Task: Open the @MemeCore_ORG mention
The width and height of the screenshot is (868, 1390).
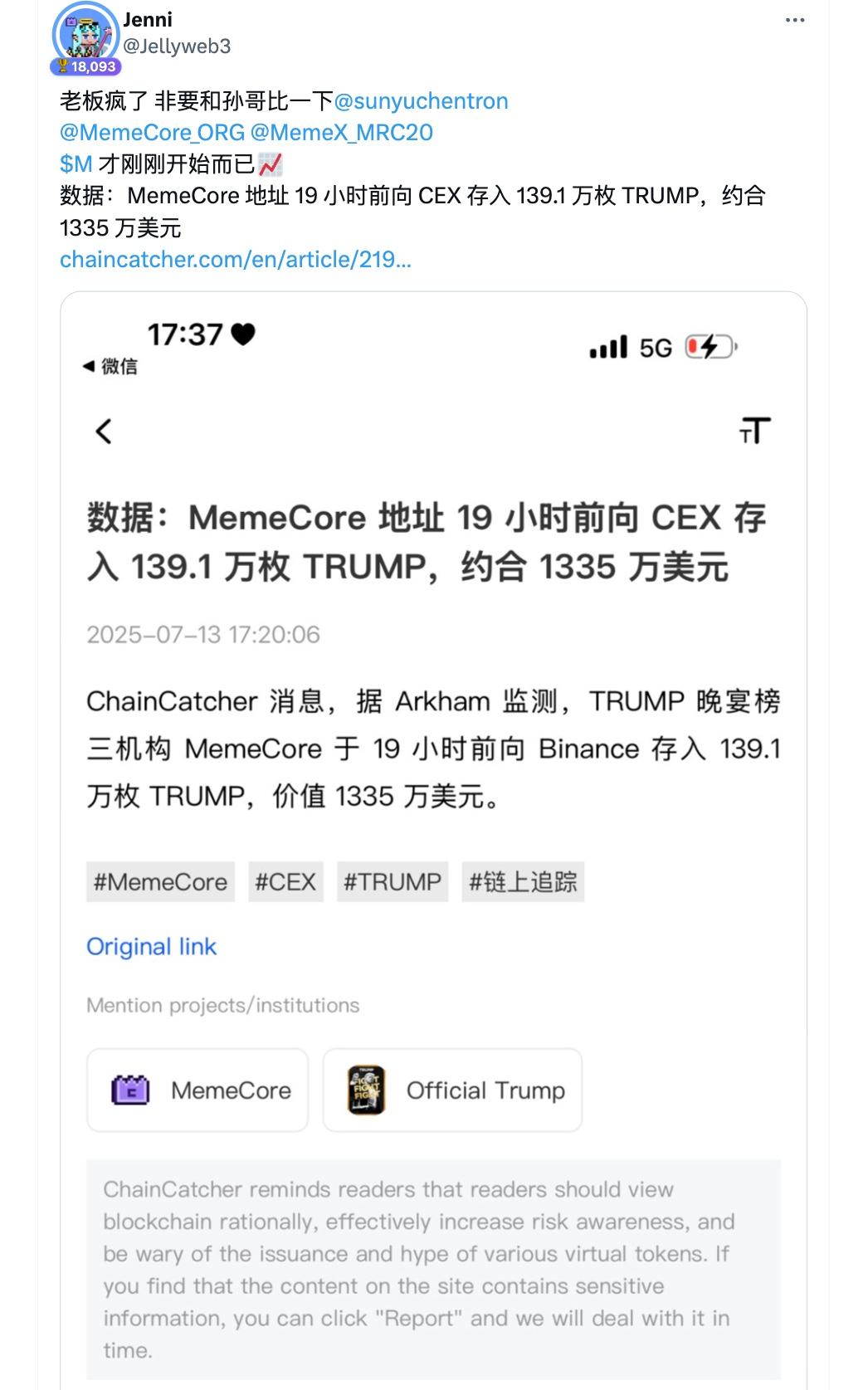Action: 152,133
